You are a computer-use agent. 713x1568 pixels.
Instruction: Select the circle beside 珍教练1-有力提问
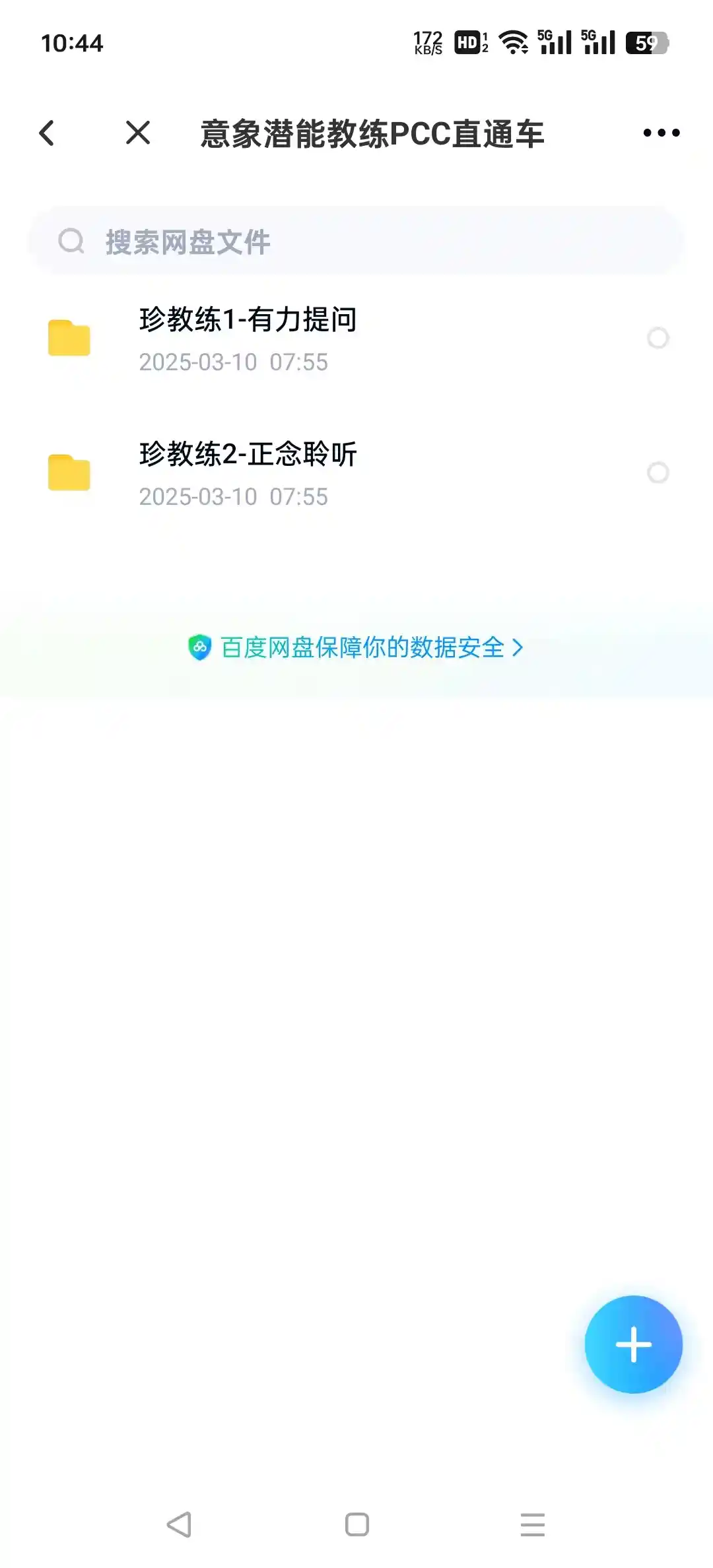point(658,338)
